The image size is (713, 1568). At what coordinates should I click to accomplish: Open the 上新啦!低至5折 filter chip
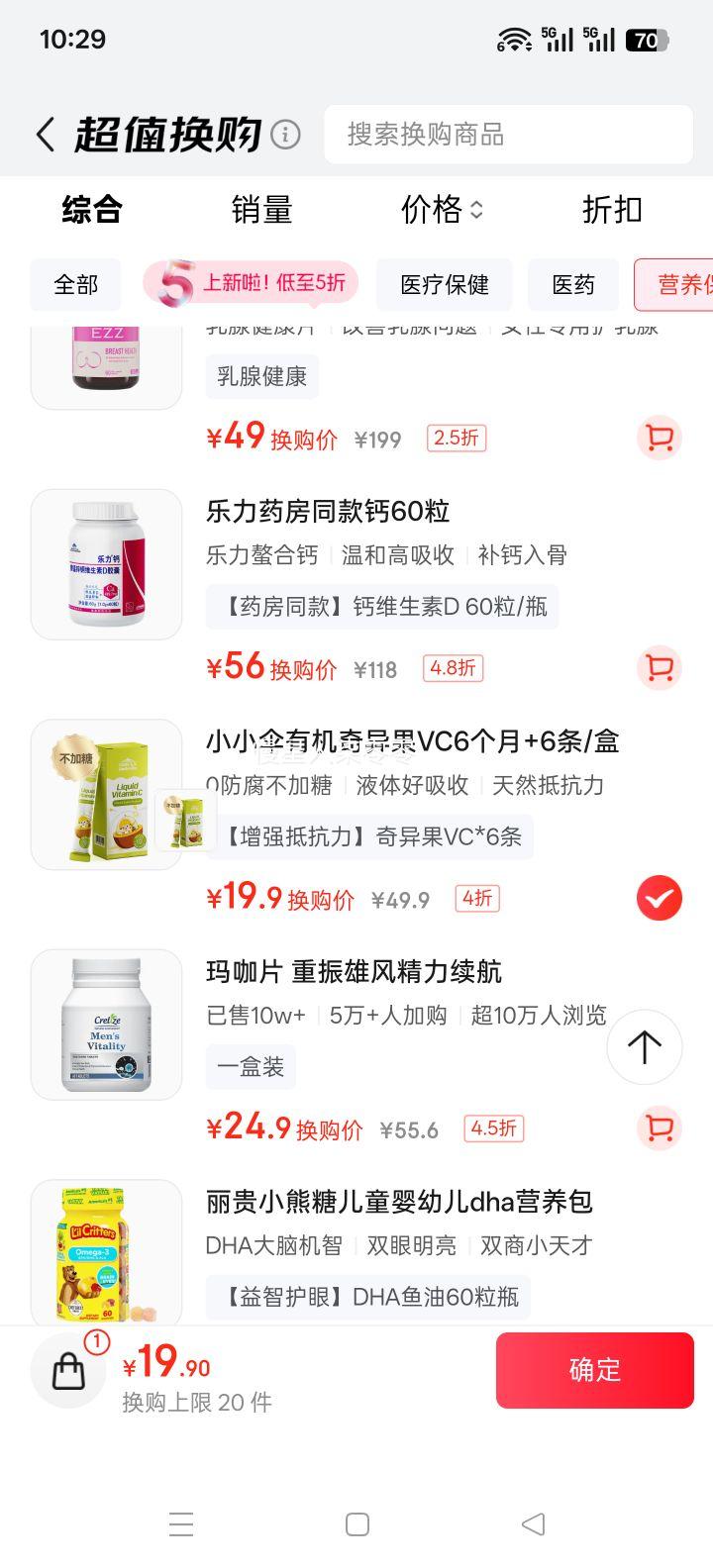tap(252, 284)
